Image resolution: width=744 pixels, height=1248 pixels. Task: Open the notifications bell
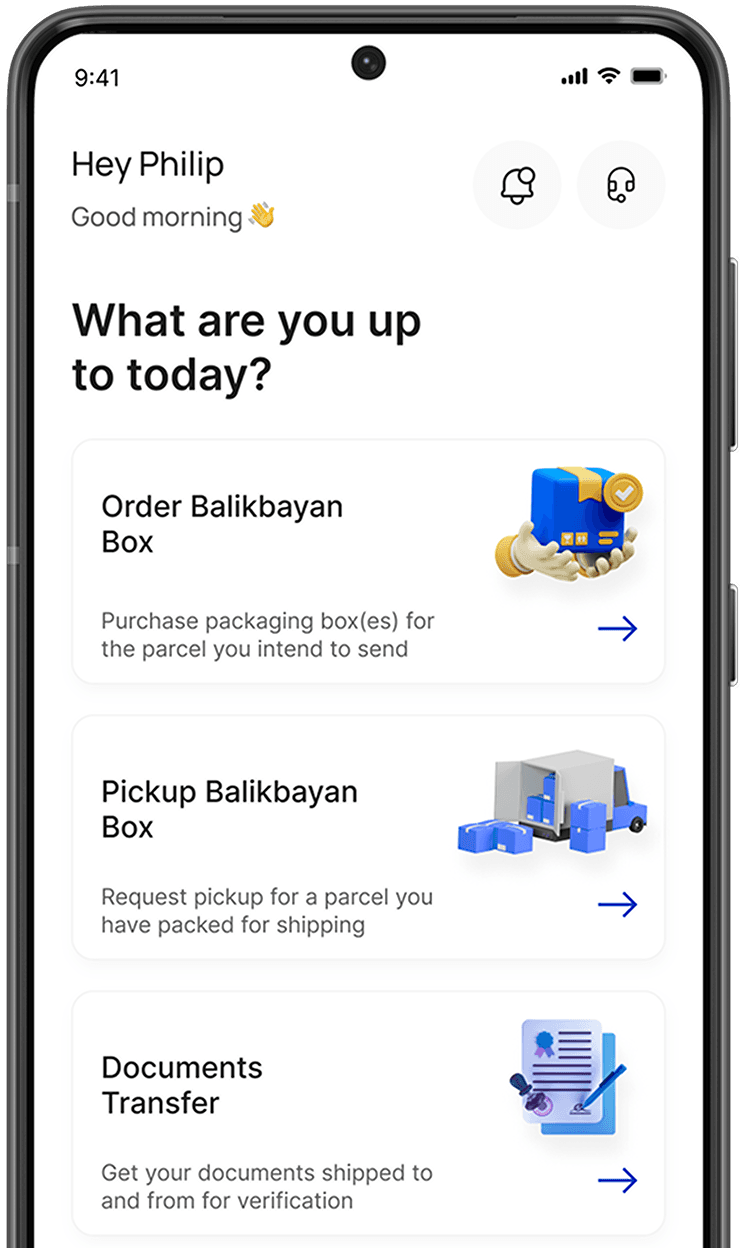tap(517, 185)
